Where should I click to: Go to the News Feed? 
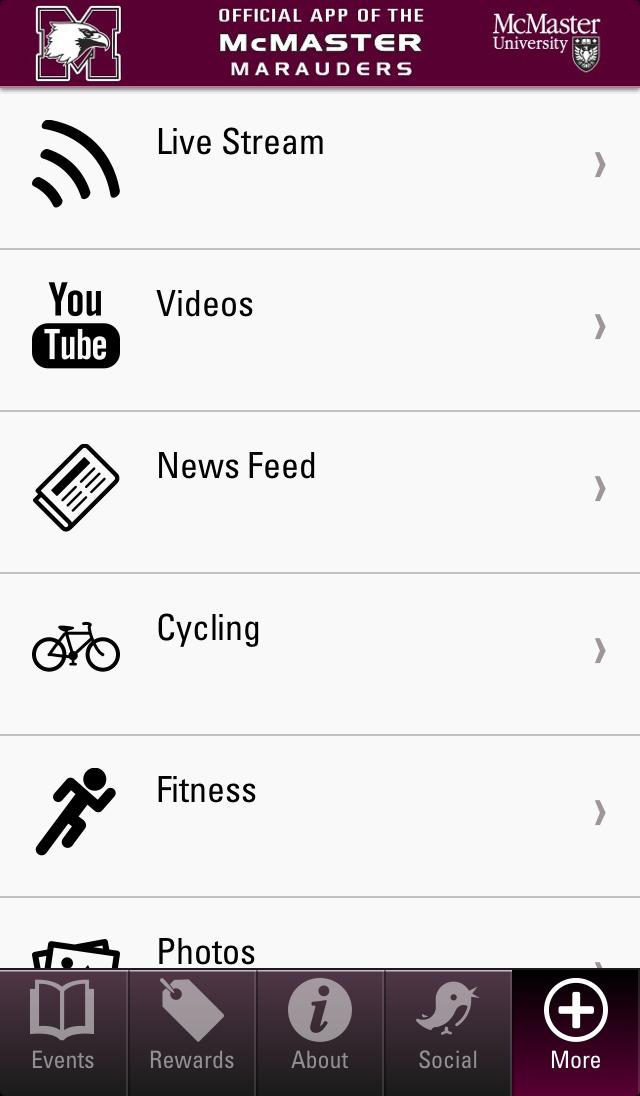[320, 490]
